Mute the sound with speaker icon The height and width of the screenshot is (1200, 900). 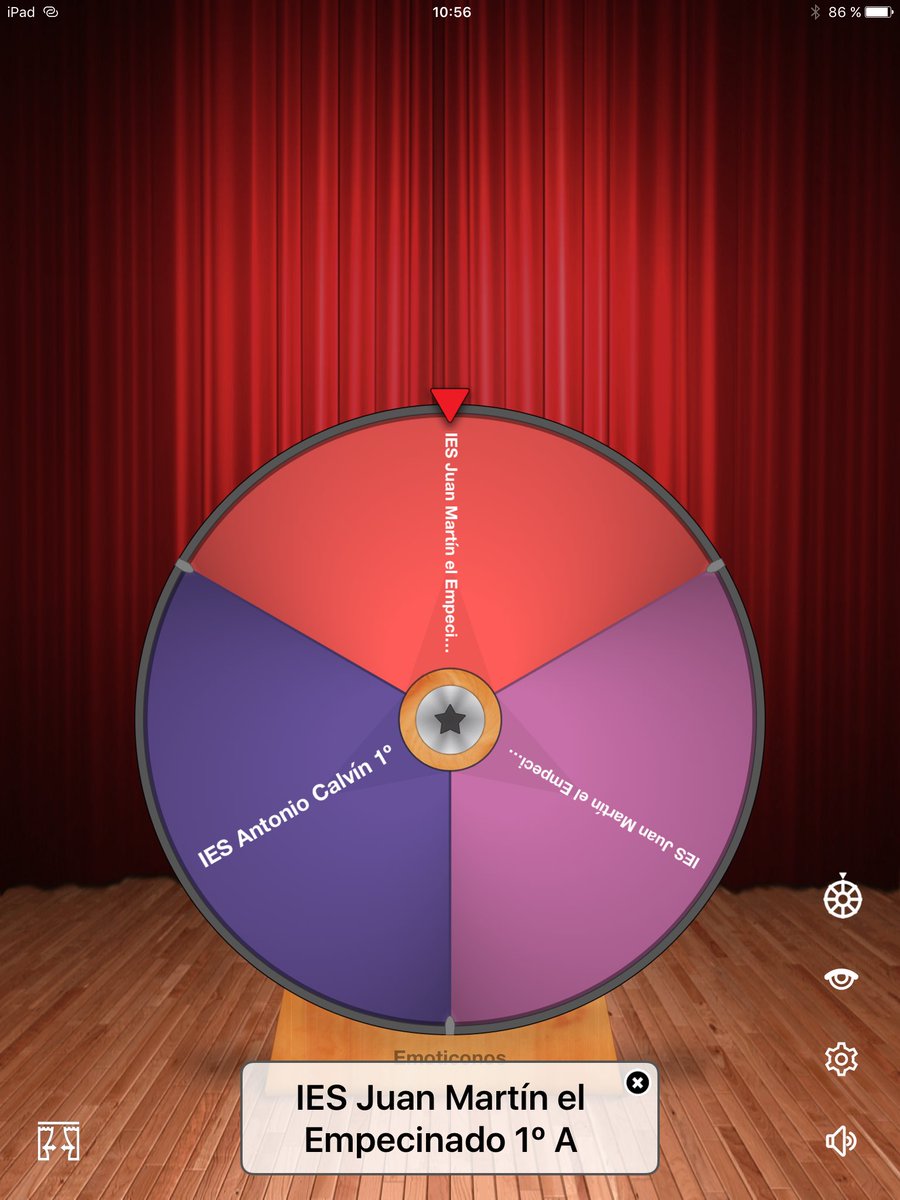[840, 1140]
